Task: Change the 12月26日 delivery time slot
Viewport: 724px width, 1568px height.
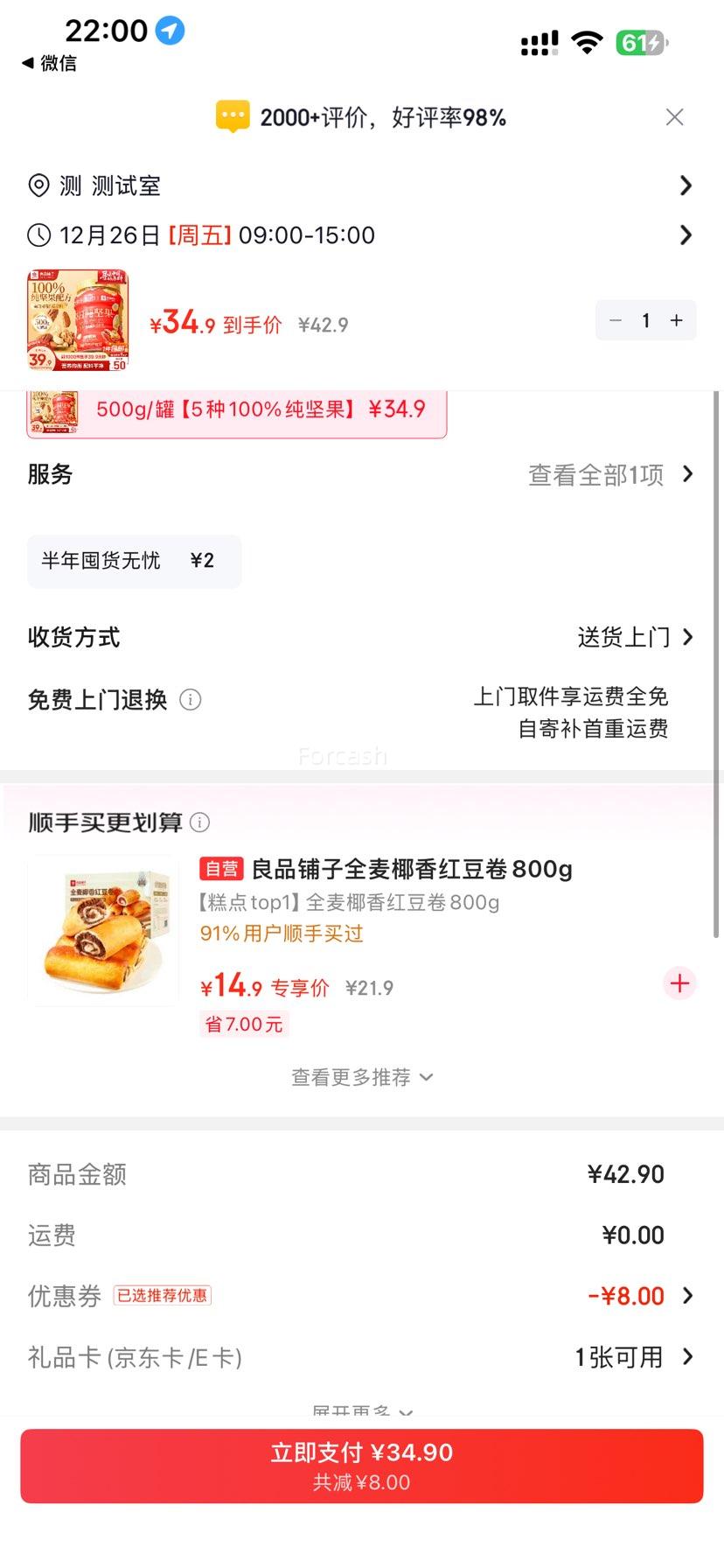Action: click(360, 235)
